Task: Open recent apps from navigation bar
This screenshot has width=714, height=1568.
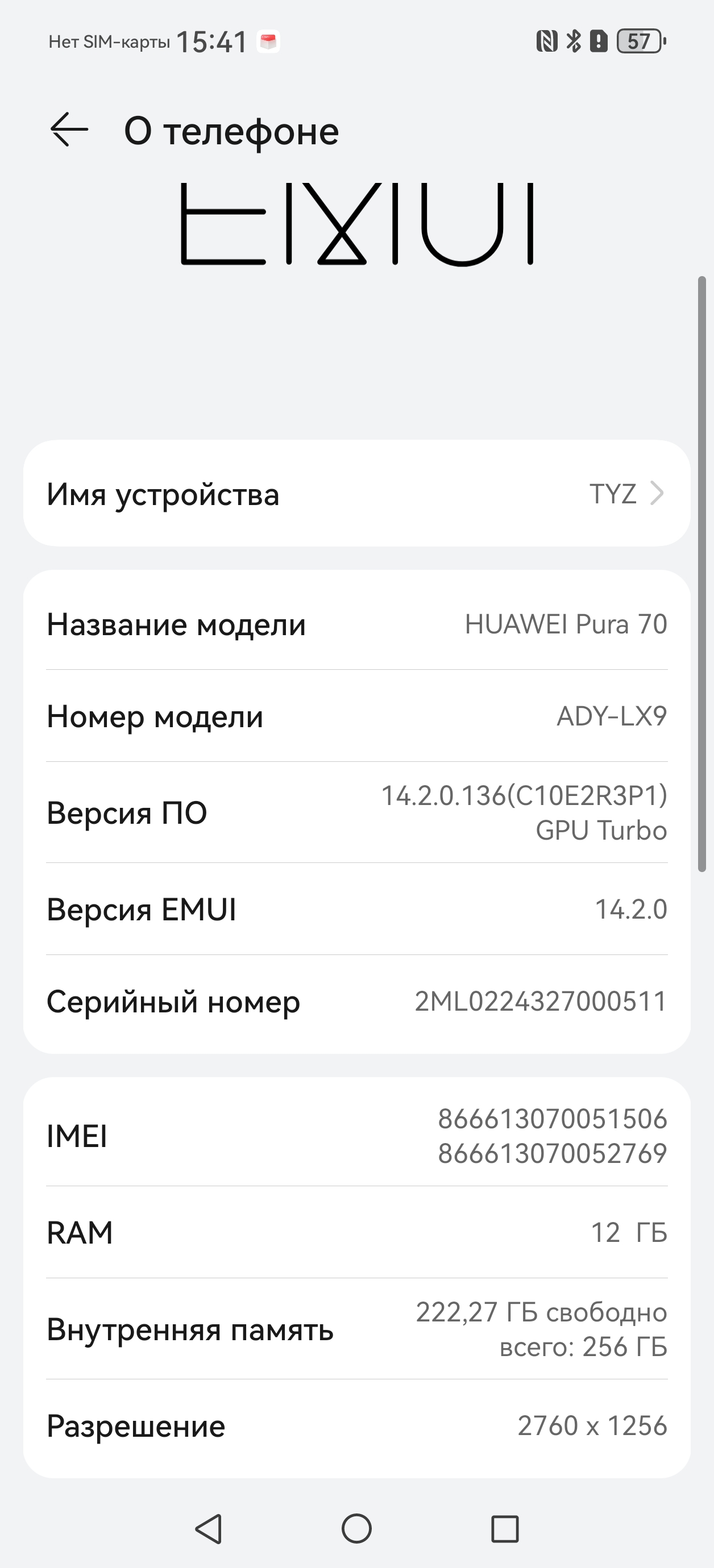Action: 504,1528
